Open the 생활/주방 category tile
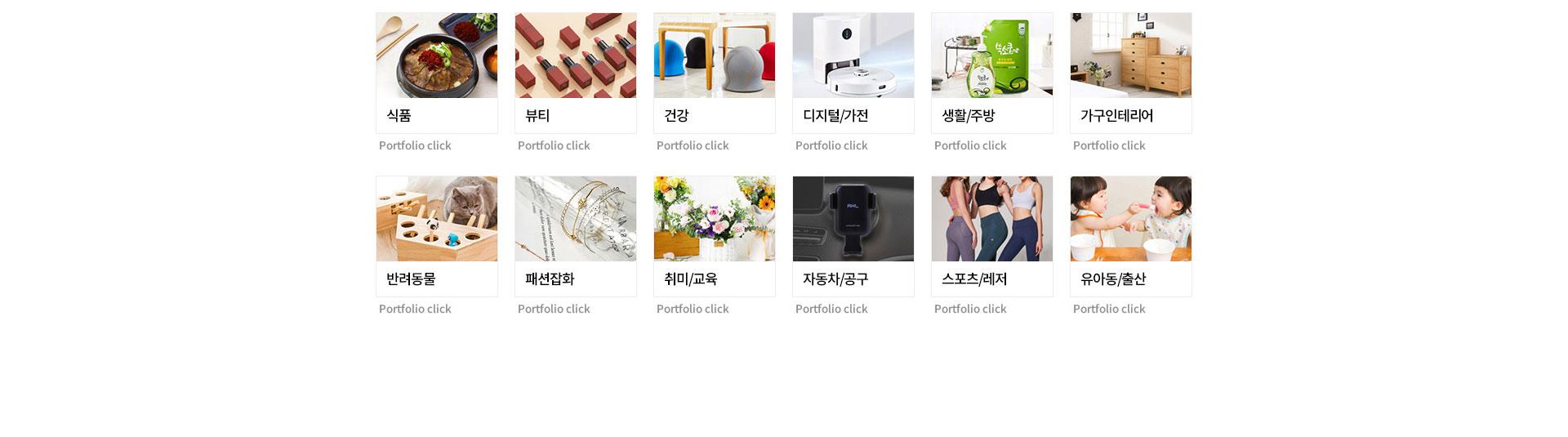The width and height of the screenshot is (1568, 437). point(991,74)
